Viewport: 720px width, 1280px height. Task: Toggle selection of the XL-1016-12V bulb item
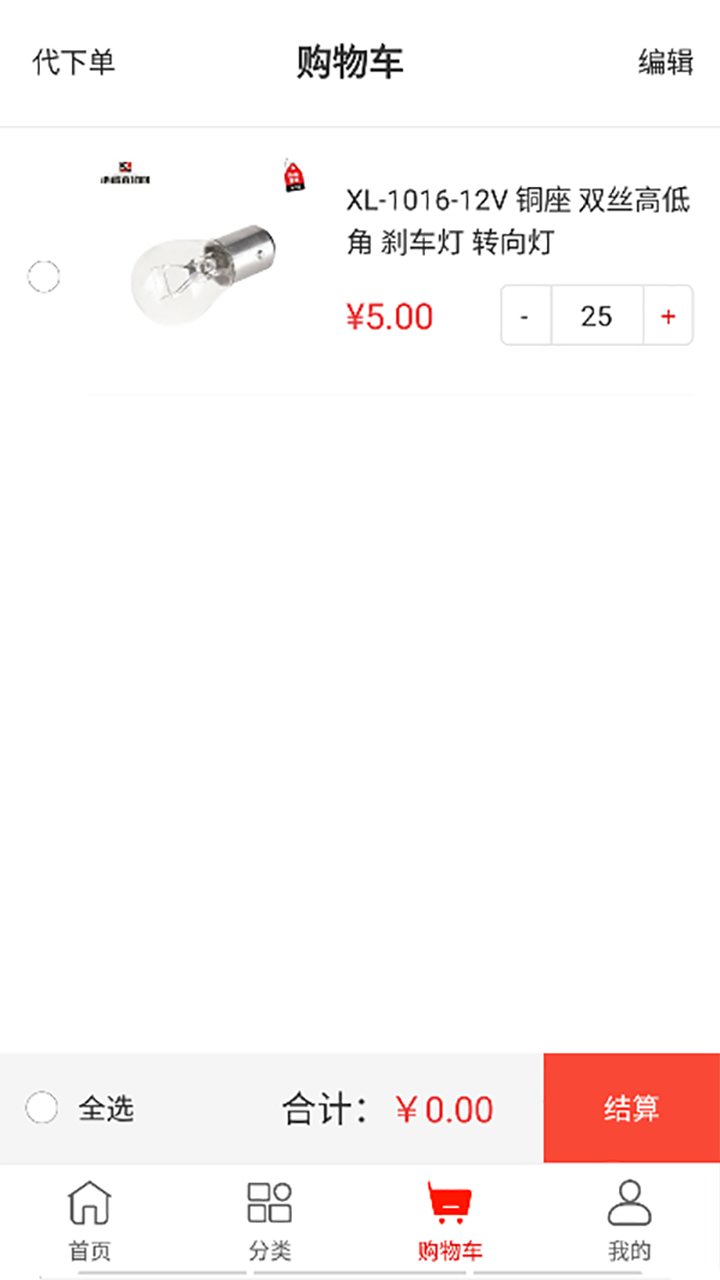(x=43, y=276)
